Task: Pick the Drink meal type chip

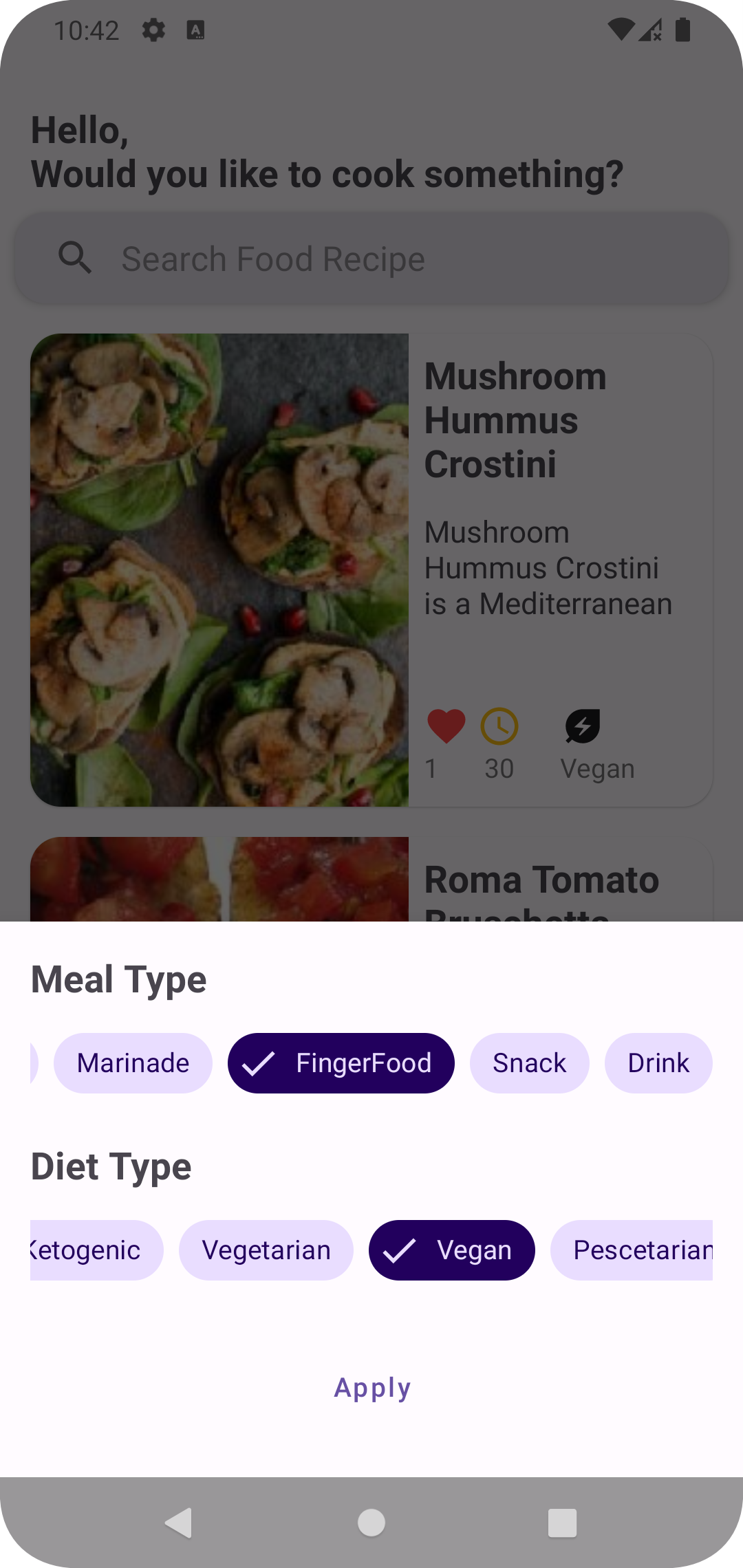Action: 658,1063
